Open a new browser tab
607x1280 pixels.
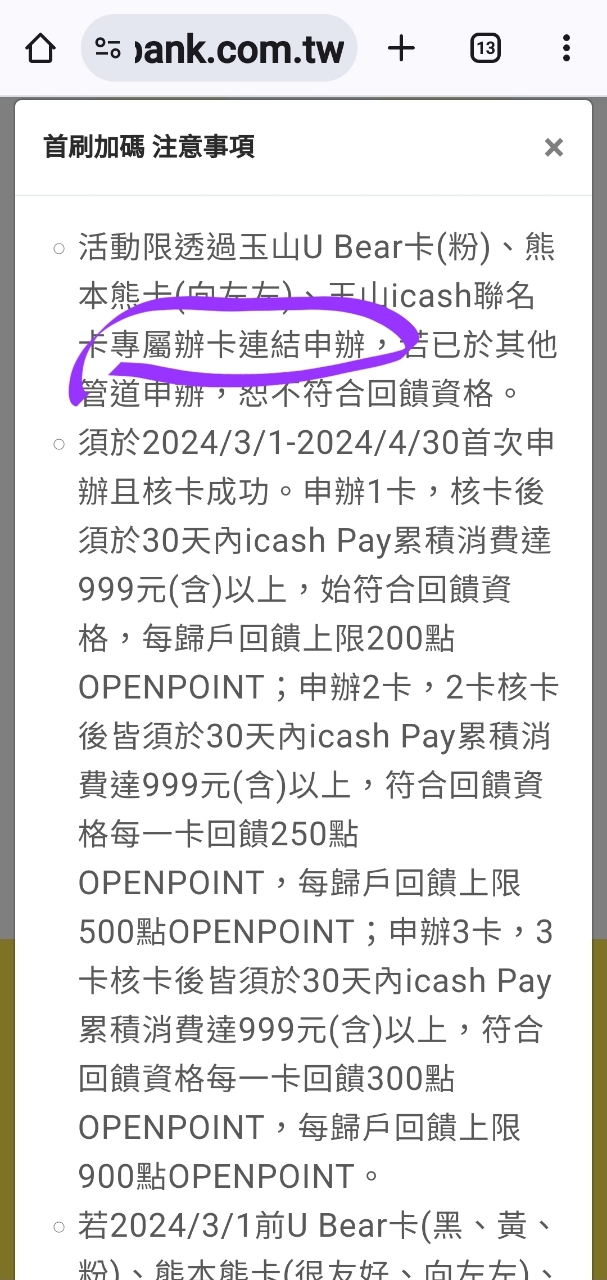[401, 48]
